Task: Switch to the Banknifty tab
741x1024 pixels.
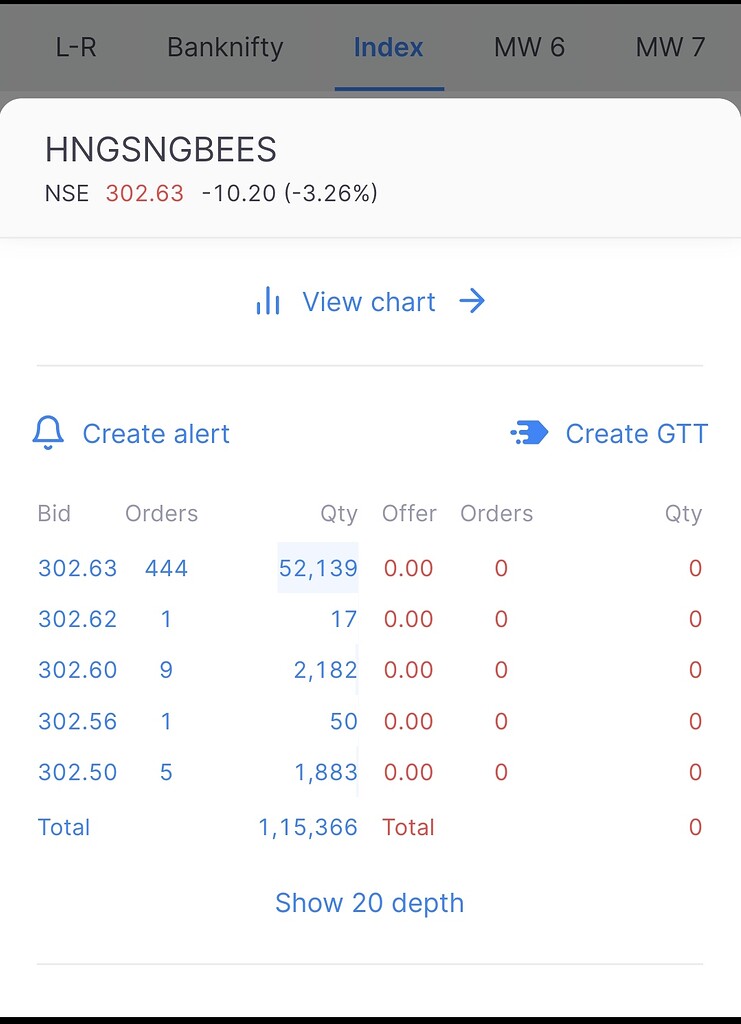Action: point(224,46)
